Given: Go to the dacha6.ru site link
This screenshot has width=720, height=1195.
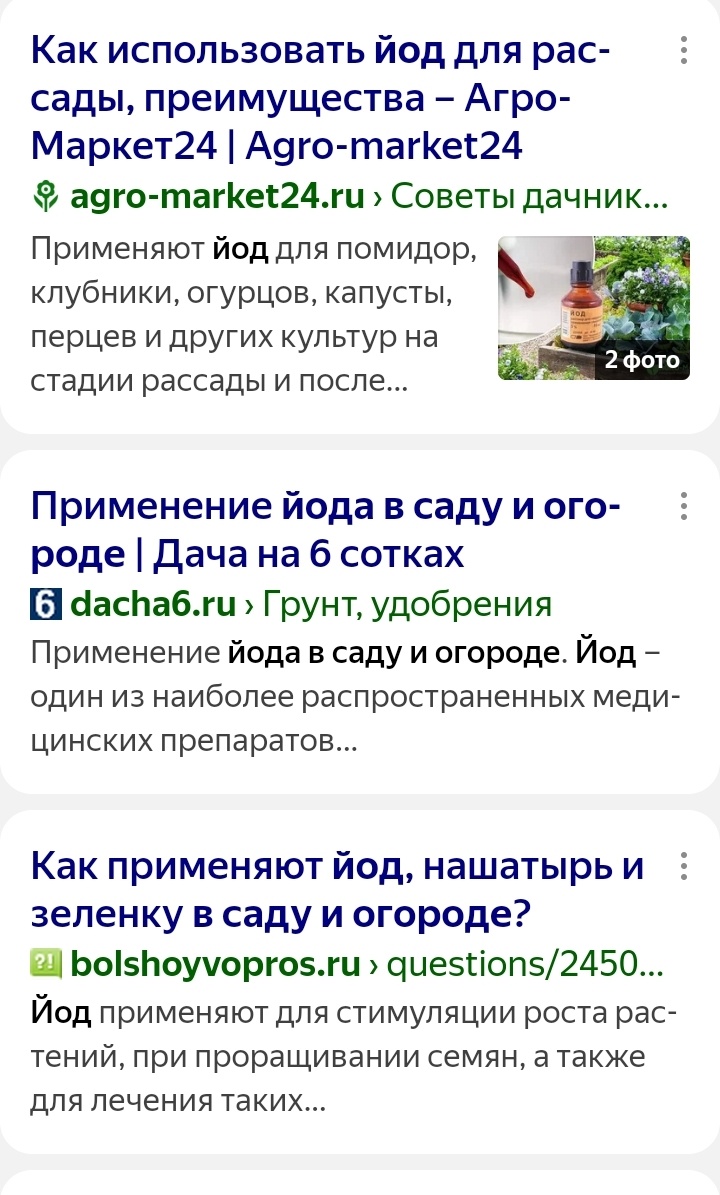Looking at the screenshot, I should coord(153,604).
